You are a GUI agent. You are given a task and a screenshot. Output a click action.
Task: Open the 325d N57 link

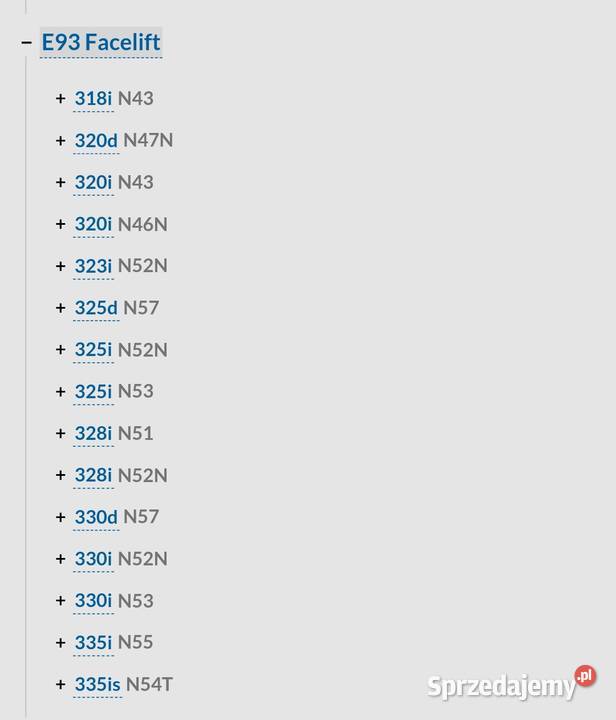[x=96, y=308]
